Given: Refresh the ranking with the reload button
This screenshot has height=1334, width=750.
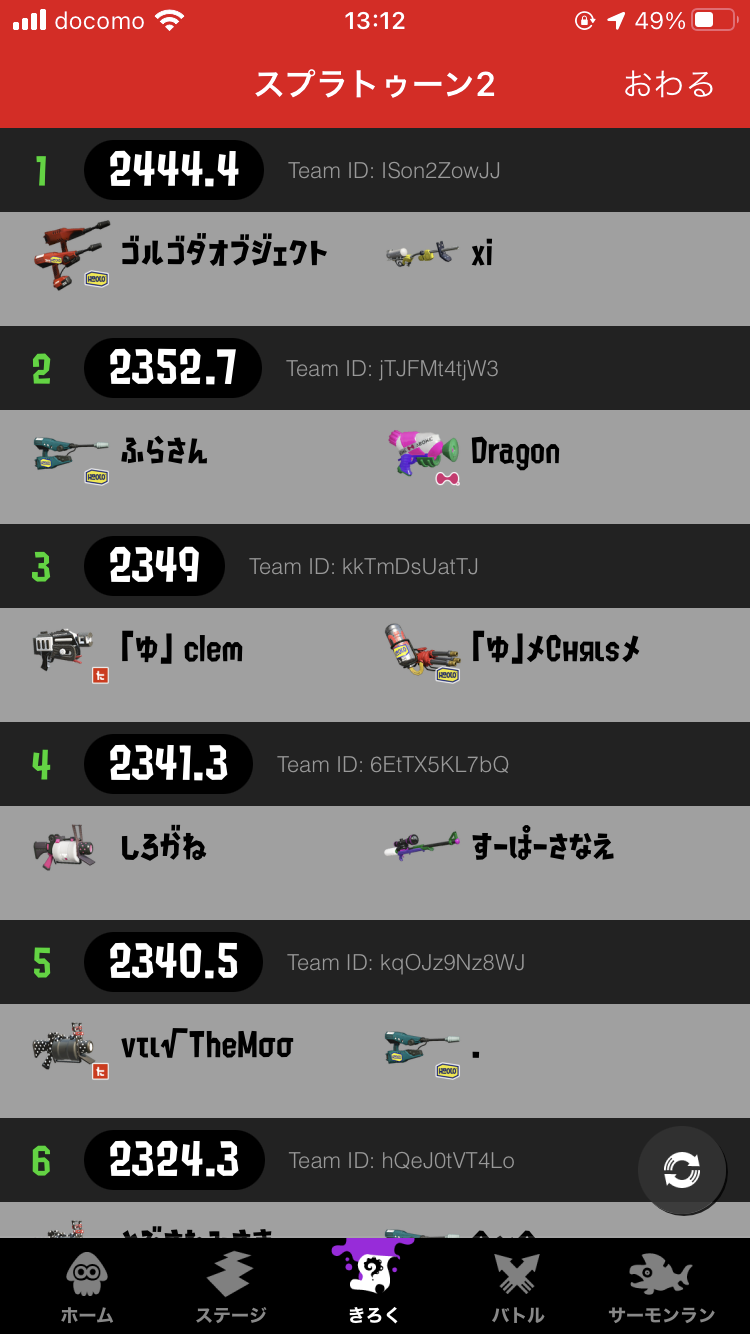Looking at the screenshot, I should pos(682,1170).
